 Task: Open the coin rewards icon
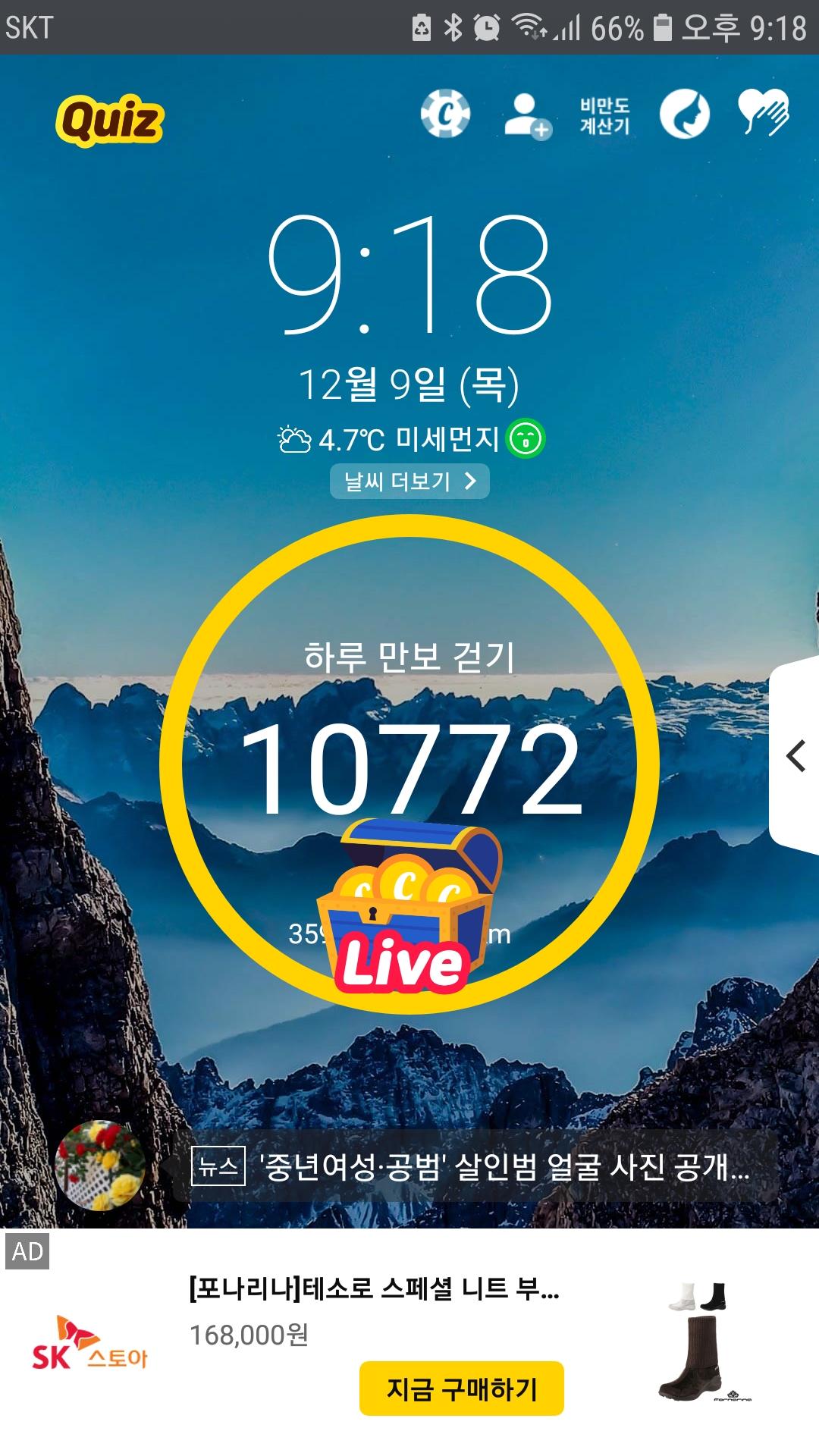tap(445, 115)
